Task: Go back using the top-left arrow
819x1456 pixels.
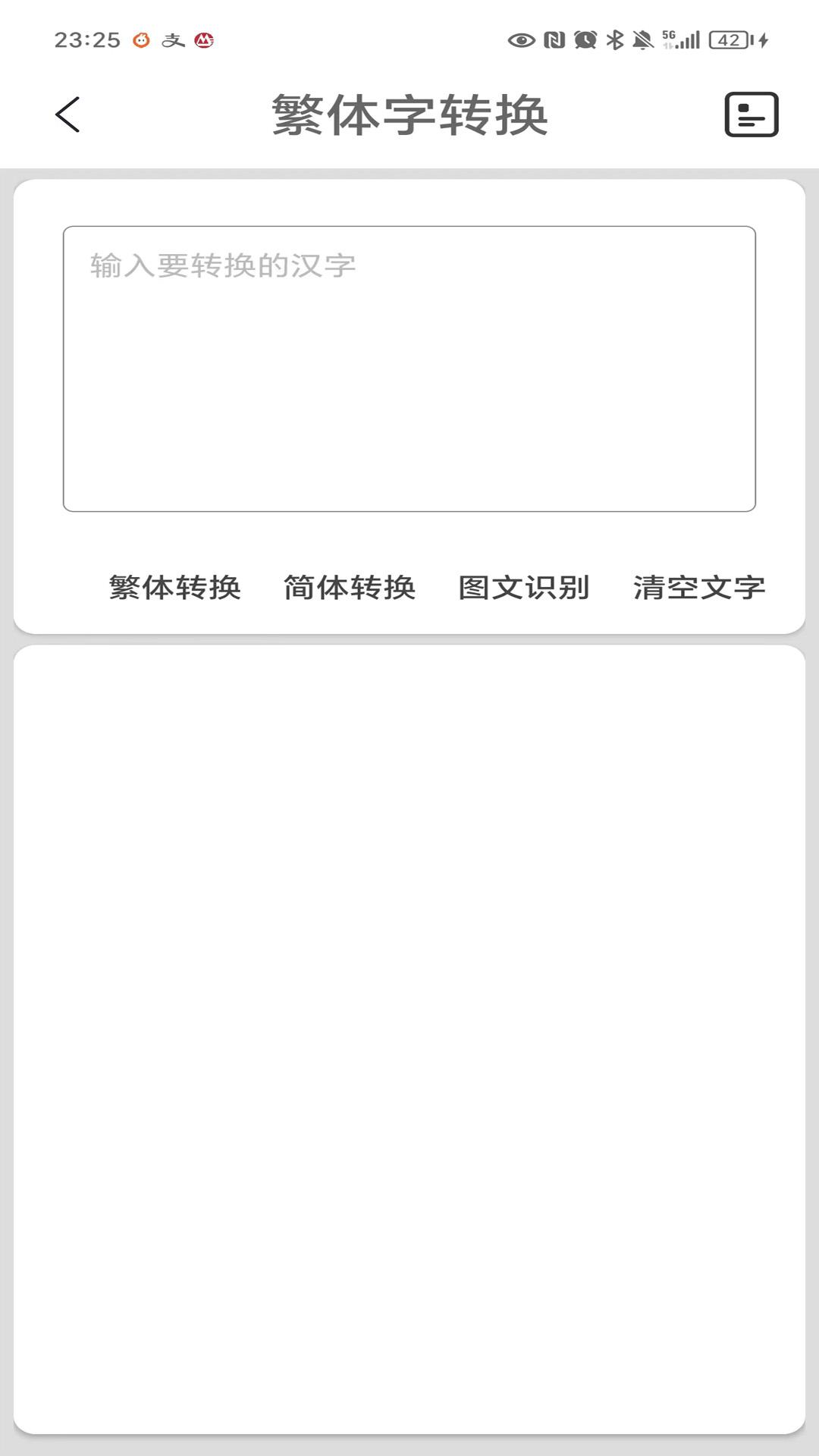Action: [x=67, y=115]
